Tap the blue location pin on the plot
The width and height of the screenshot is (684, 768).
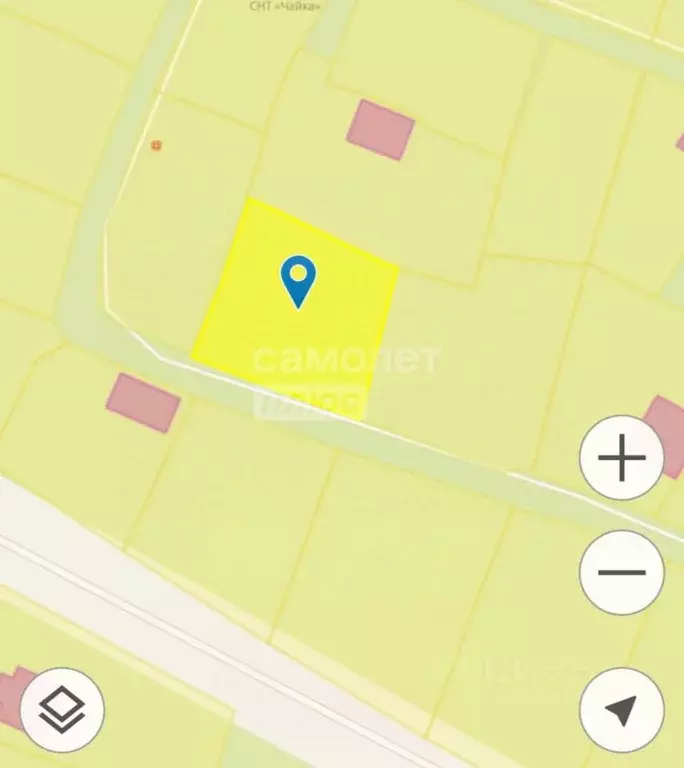tap(298, 280)
